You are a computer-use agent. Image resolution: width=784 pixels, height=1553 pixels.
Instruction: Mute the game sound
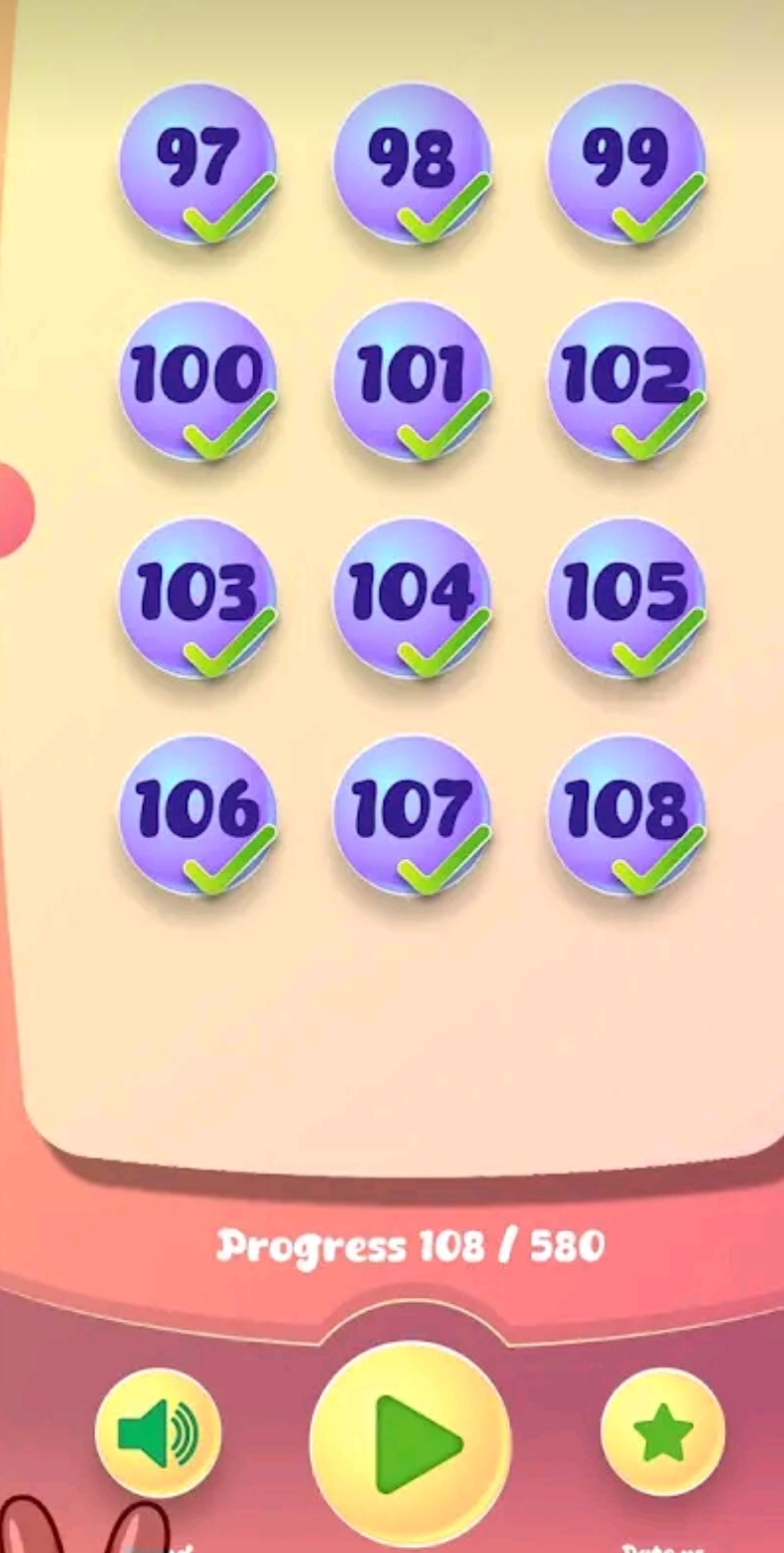point(158,1433)
